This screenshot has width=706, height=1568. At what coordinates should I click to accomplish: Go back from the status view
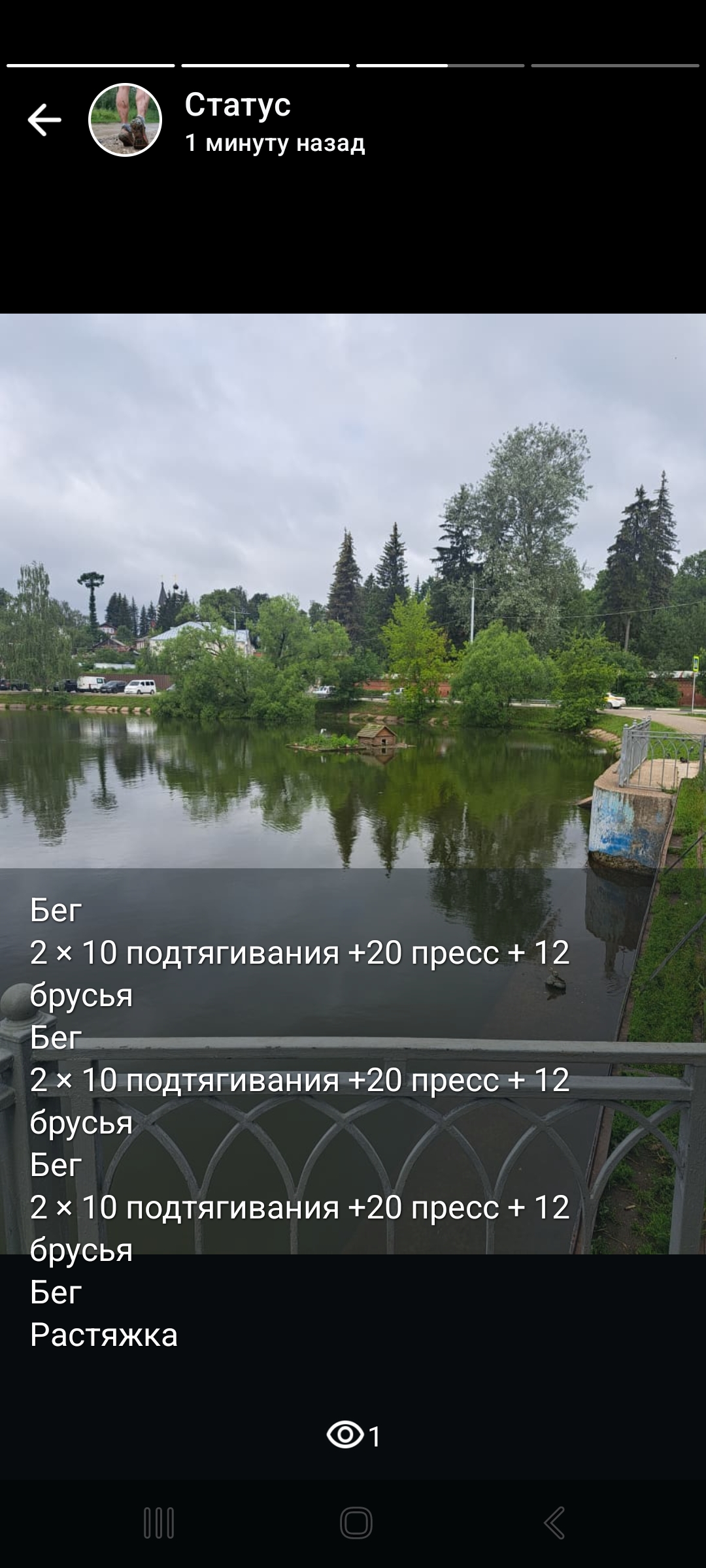point(44,120)
